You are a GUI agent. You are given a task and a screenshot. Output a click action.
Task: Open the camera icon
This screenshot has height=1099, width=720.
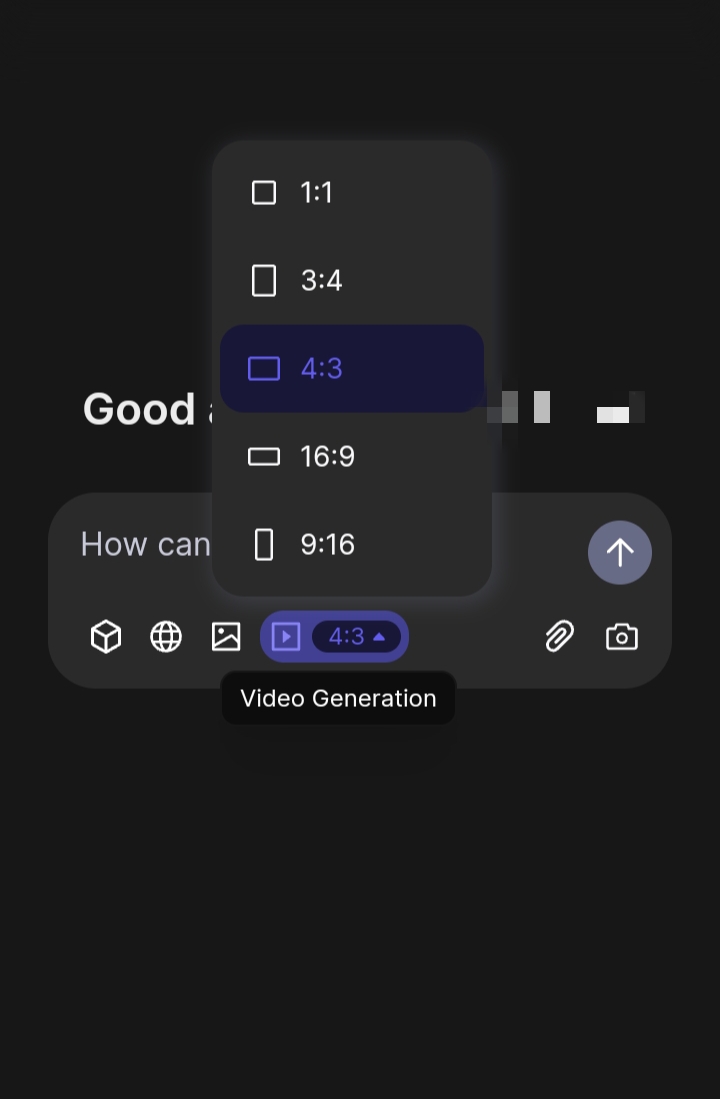pyautogui.click(x=622, y=637)
